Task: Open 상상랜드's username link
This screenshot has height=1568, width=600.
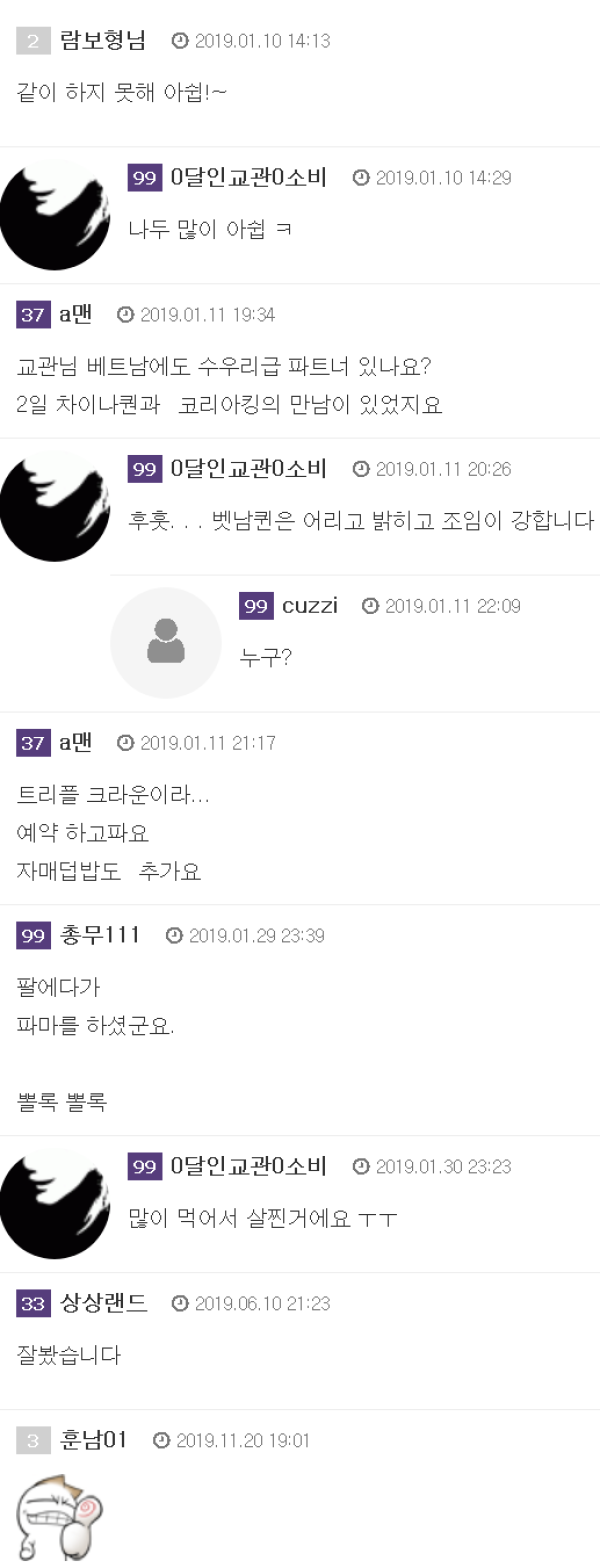Action: [104, 1303]
